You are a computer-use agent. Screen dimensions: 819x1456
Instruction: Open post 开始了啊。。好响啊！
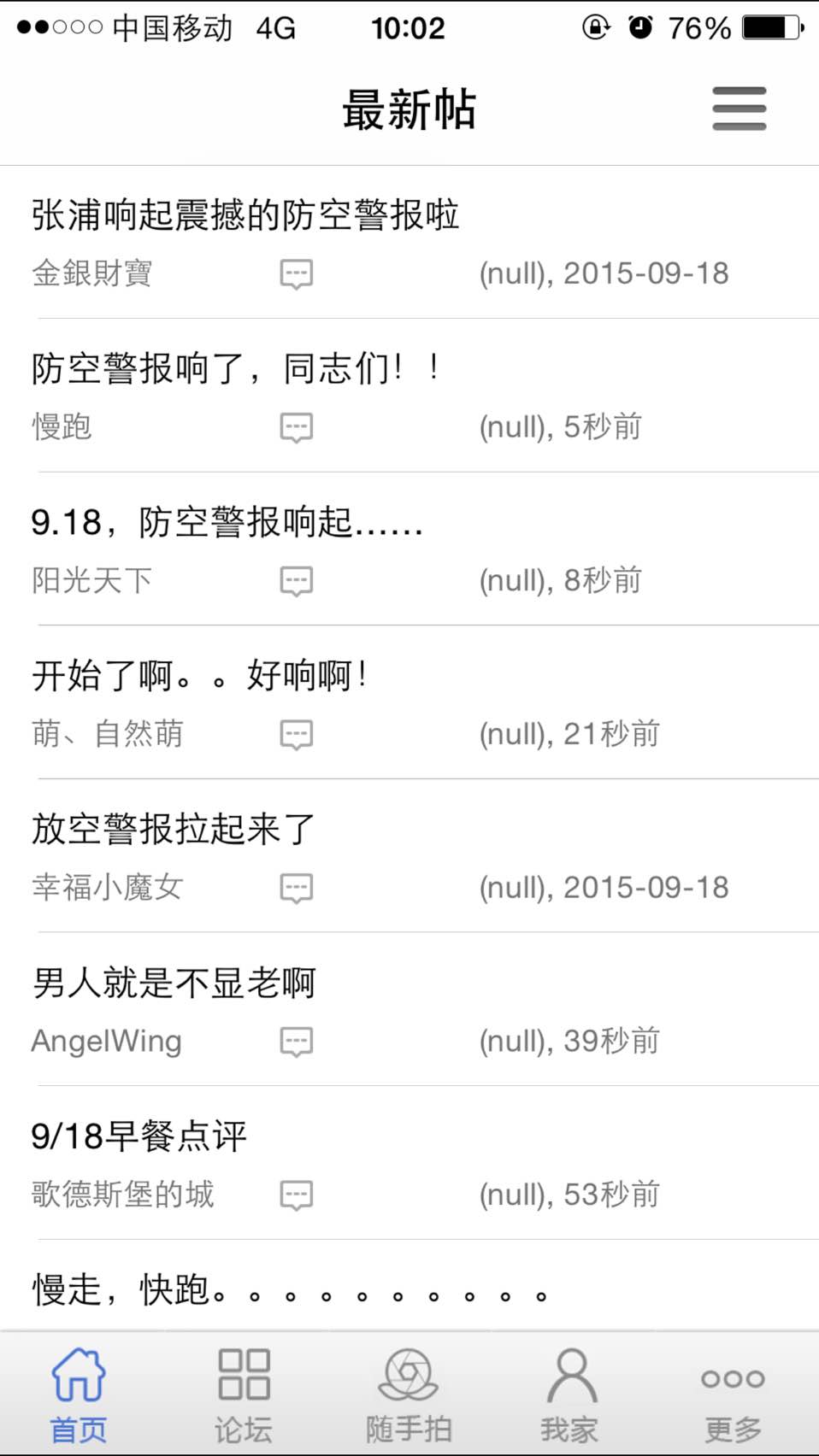[x=200, y=676]
